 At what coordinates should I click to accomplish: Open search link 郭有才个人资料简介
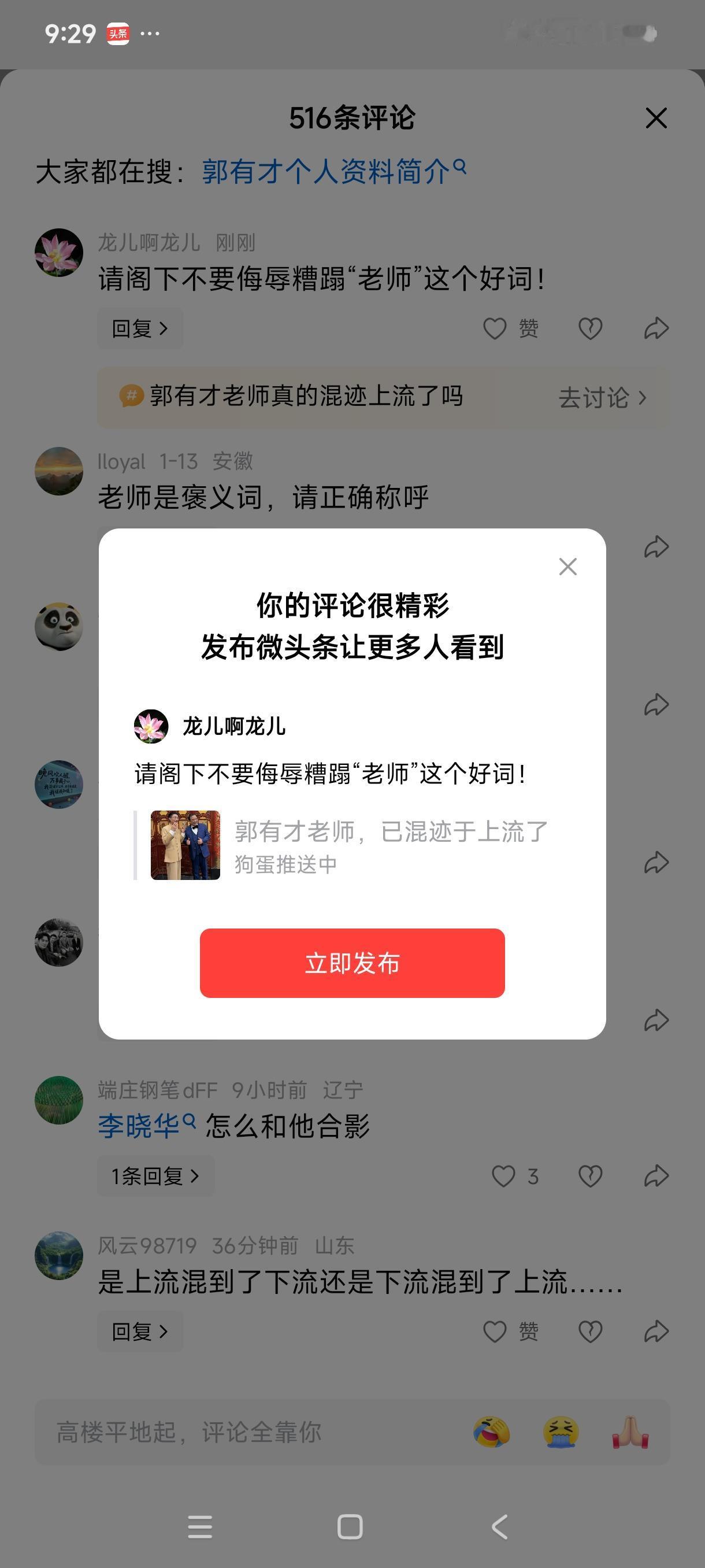pos(332,171)
